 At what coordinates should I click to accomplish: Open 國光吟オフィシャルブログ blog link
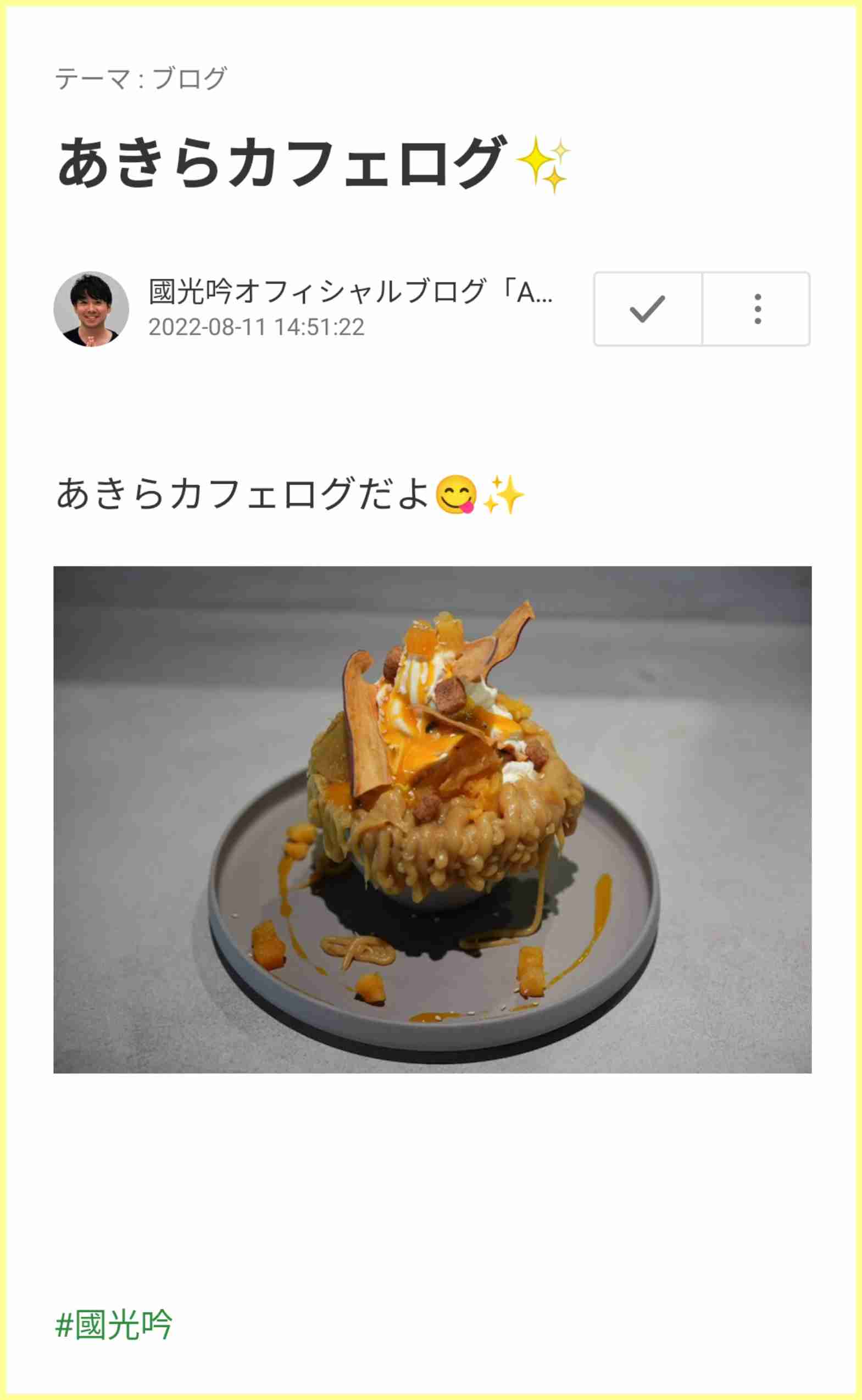pos(353,292)
